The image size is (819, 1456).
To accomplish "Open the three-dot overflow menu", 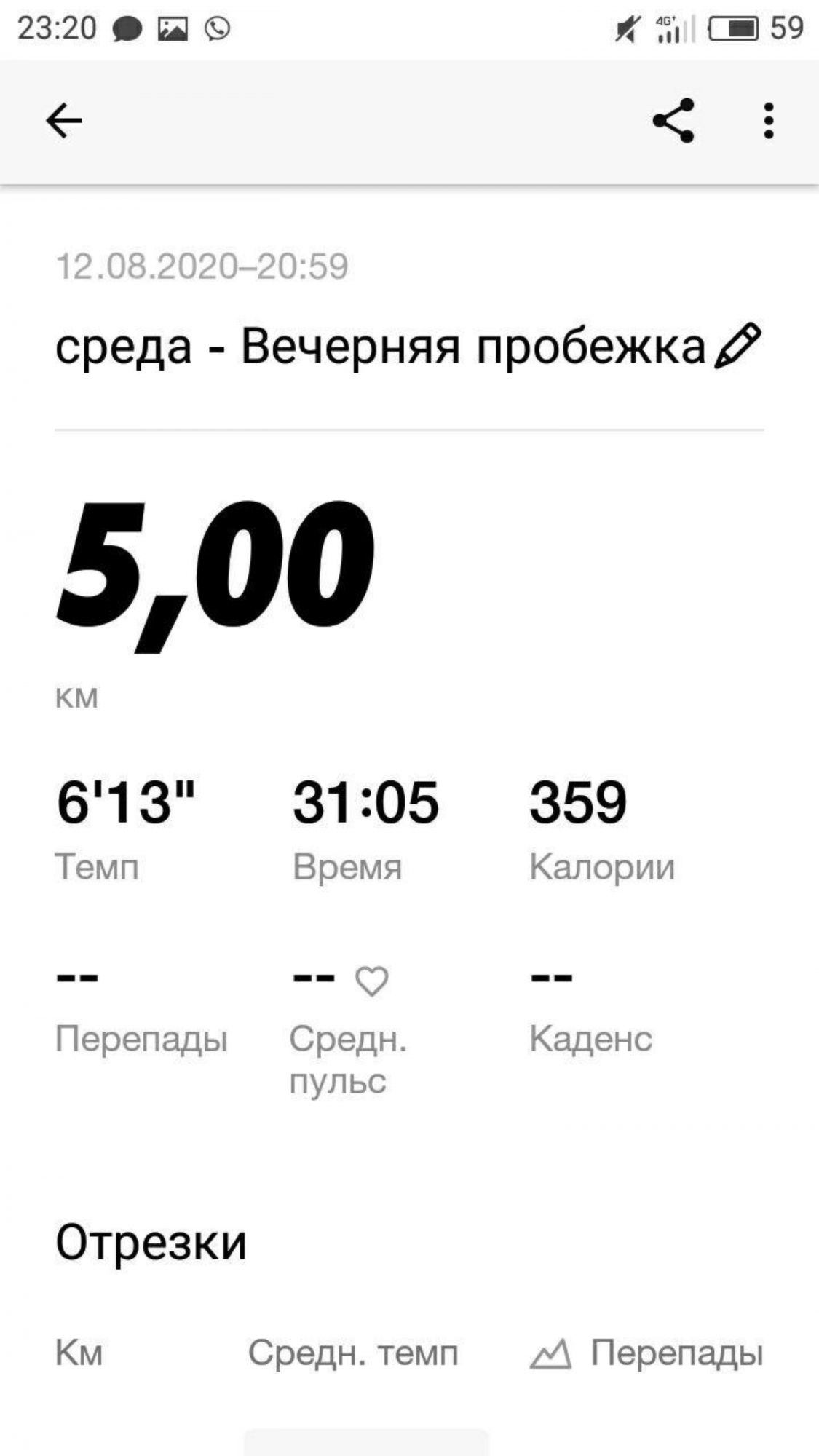I will point(768,121).
